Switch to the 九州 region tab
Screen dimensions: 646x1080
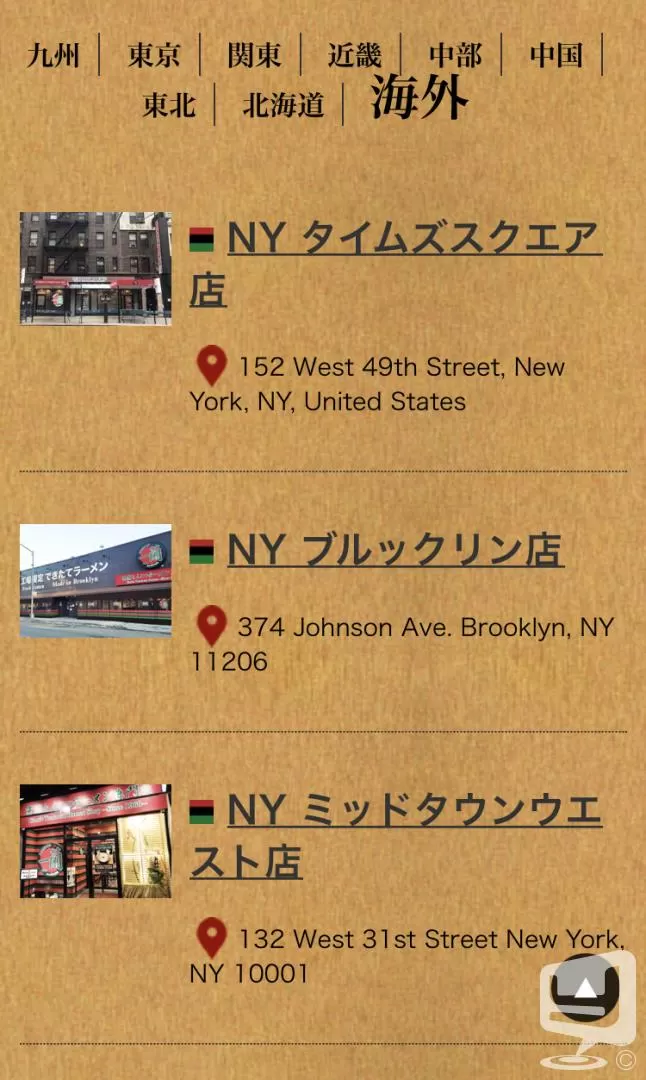[54, 55]
